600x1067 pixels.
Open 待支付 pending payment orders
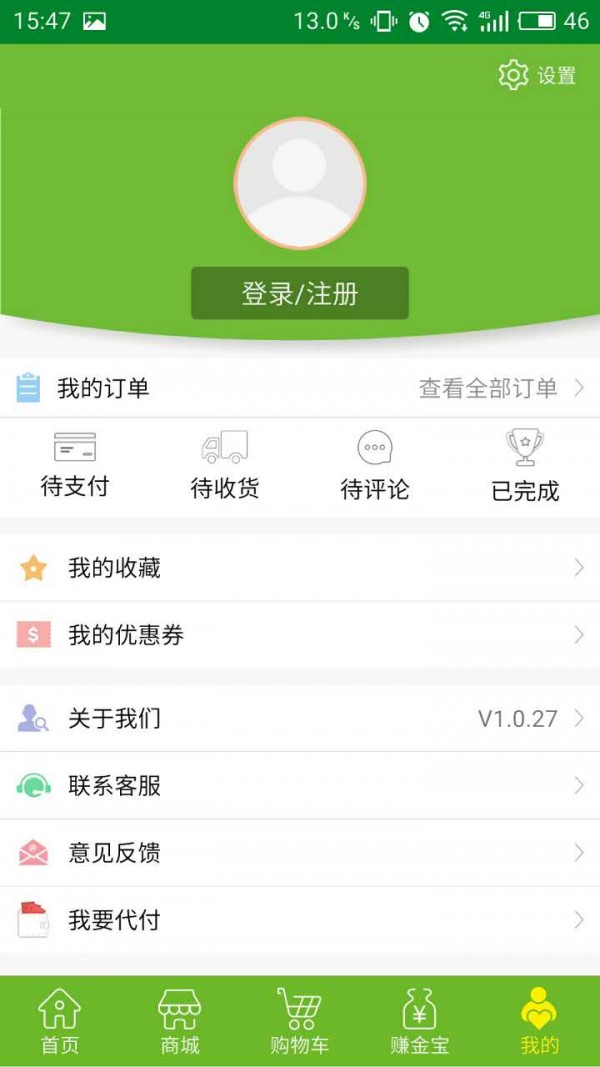point(75,466)
